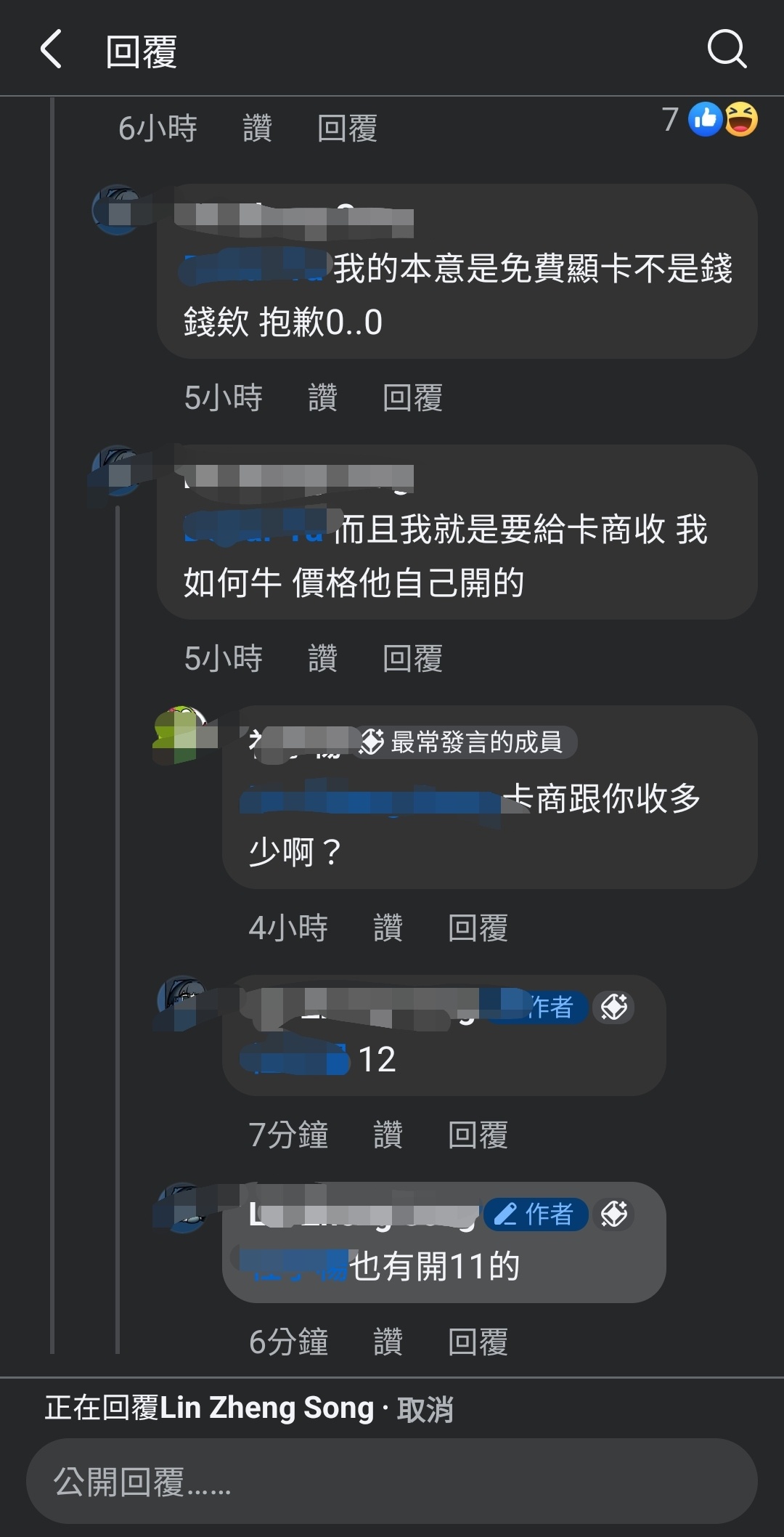Like the reply 也有開11的

click(x=388, y=1342)
